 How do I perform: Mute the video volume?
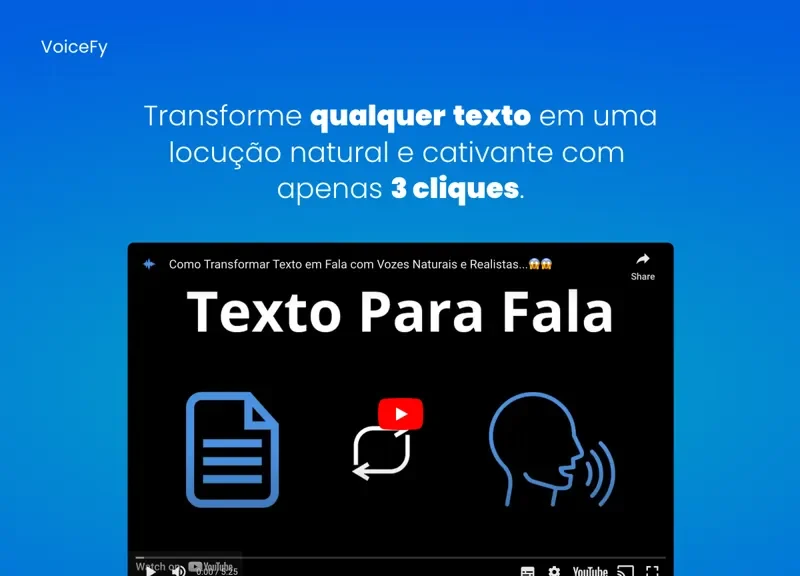click(x=178, y=571)
